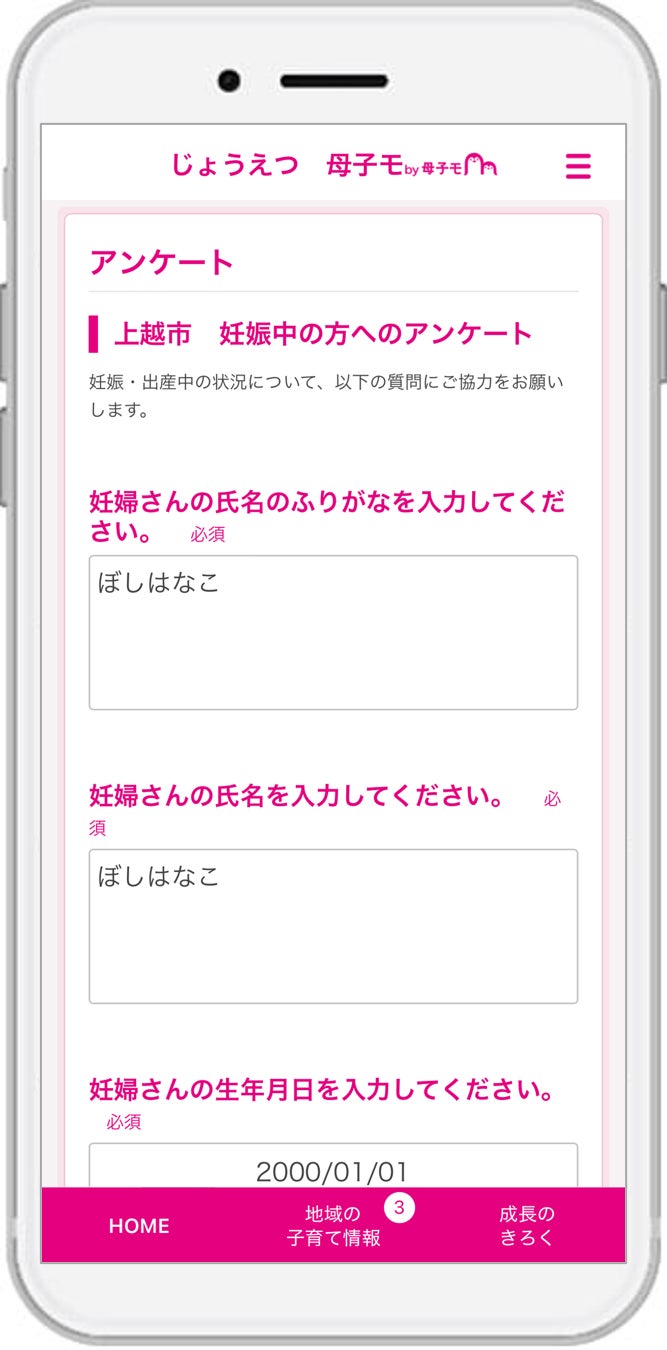Switch to the HOME tab
Image resolution: width=667 pixels, height=1350 pixels.
tap(139, 1226)
